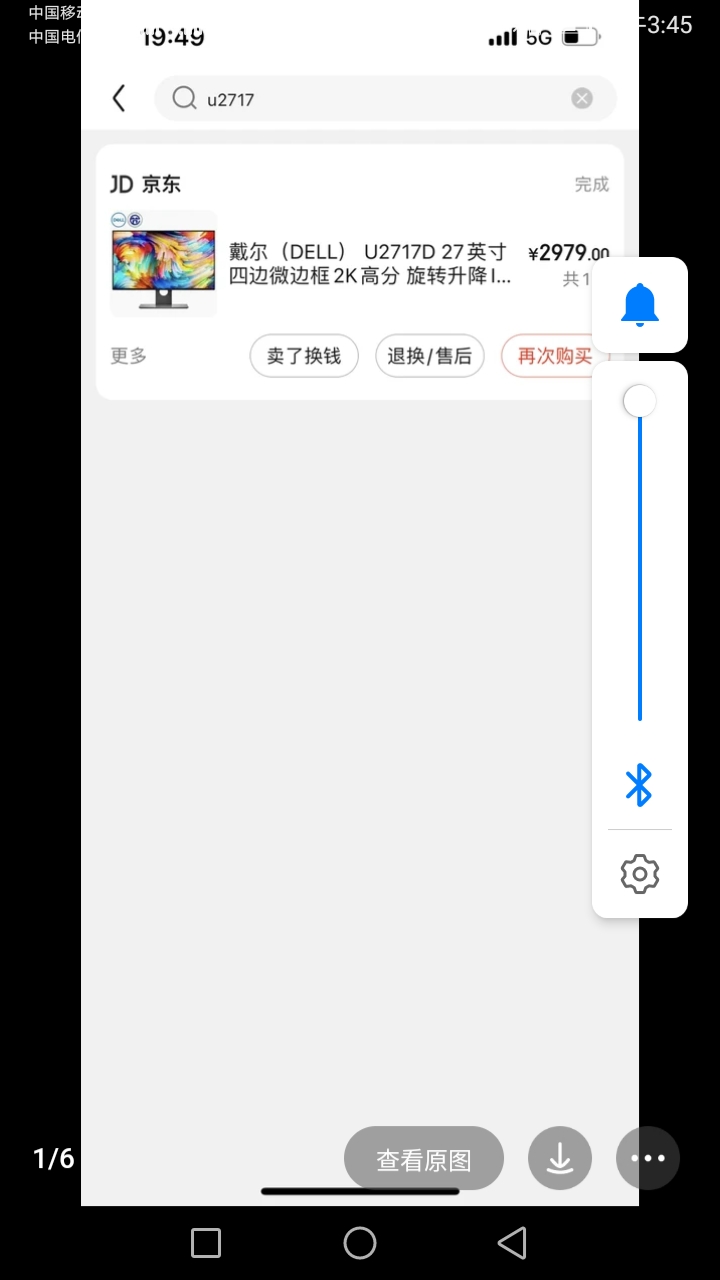Tap the volume slider track

pyautogui.click(x=640, y=560)
